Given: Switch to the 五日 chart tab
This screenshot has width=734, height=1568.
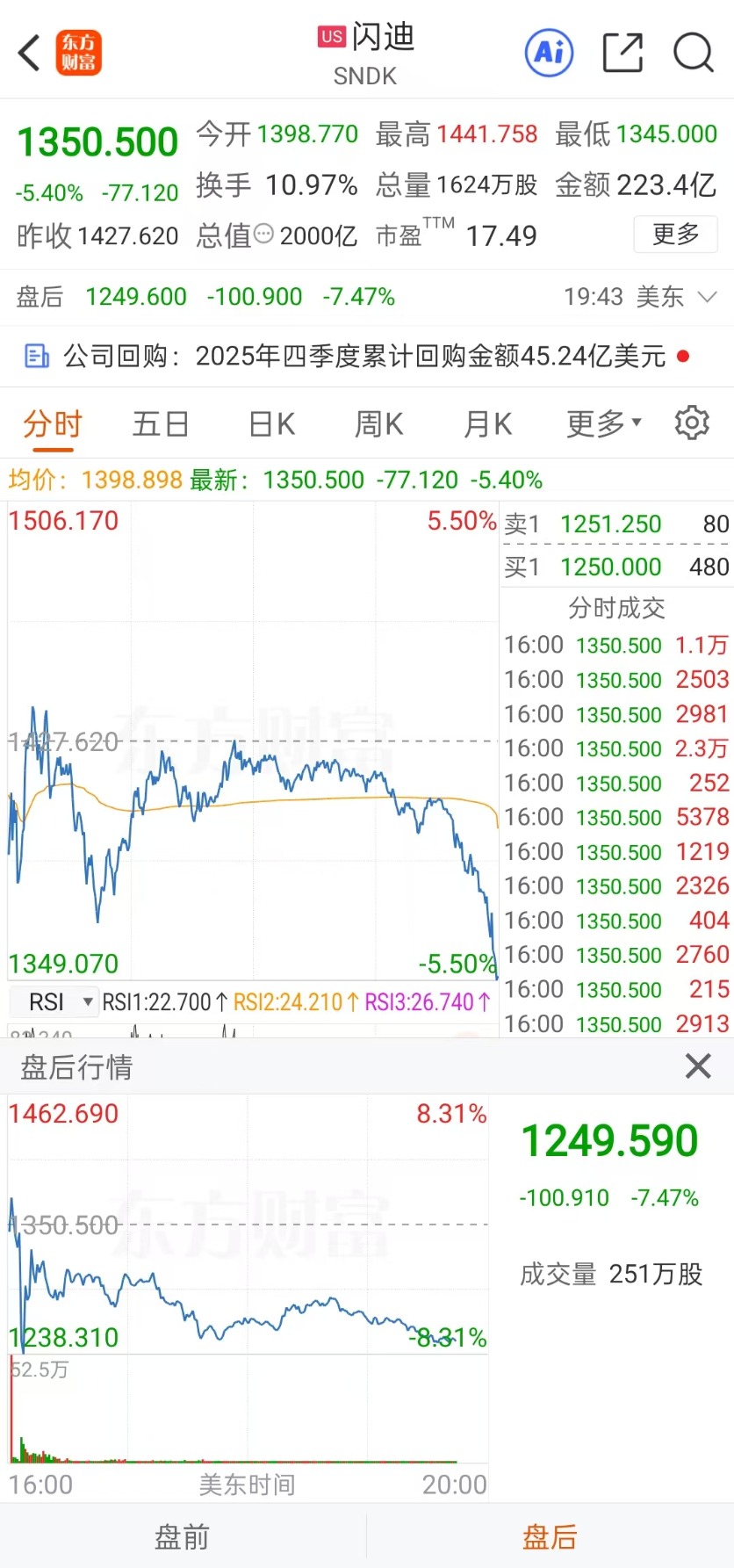Looking at the screenshot, I should [161, 424].
